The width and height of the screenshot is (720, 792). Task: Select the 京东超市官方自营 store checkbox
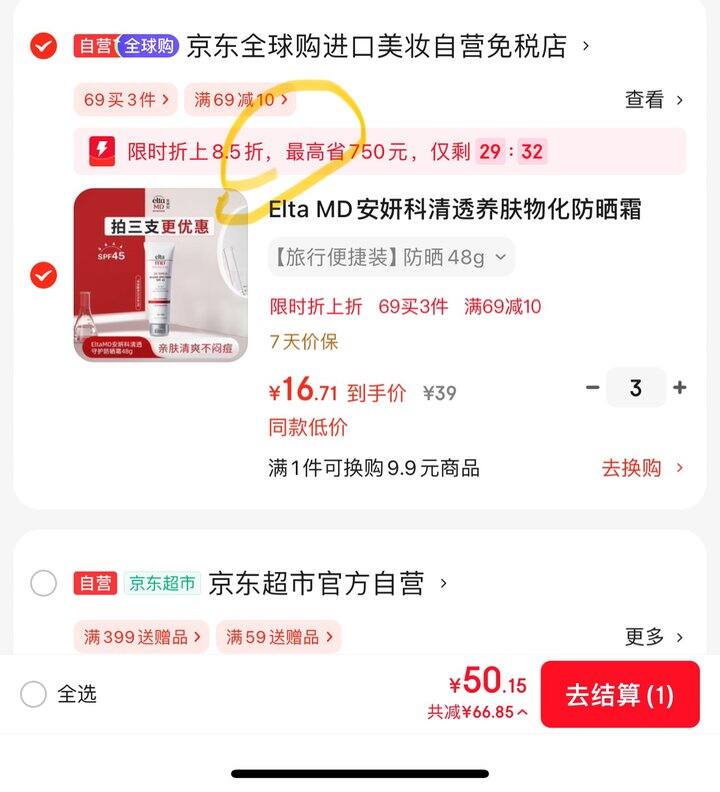tap(43, 583)
